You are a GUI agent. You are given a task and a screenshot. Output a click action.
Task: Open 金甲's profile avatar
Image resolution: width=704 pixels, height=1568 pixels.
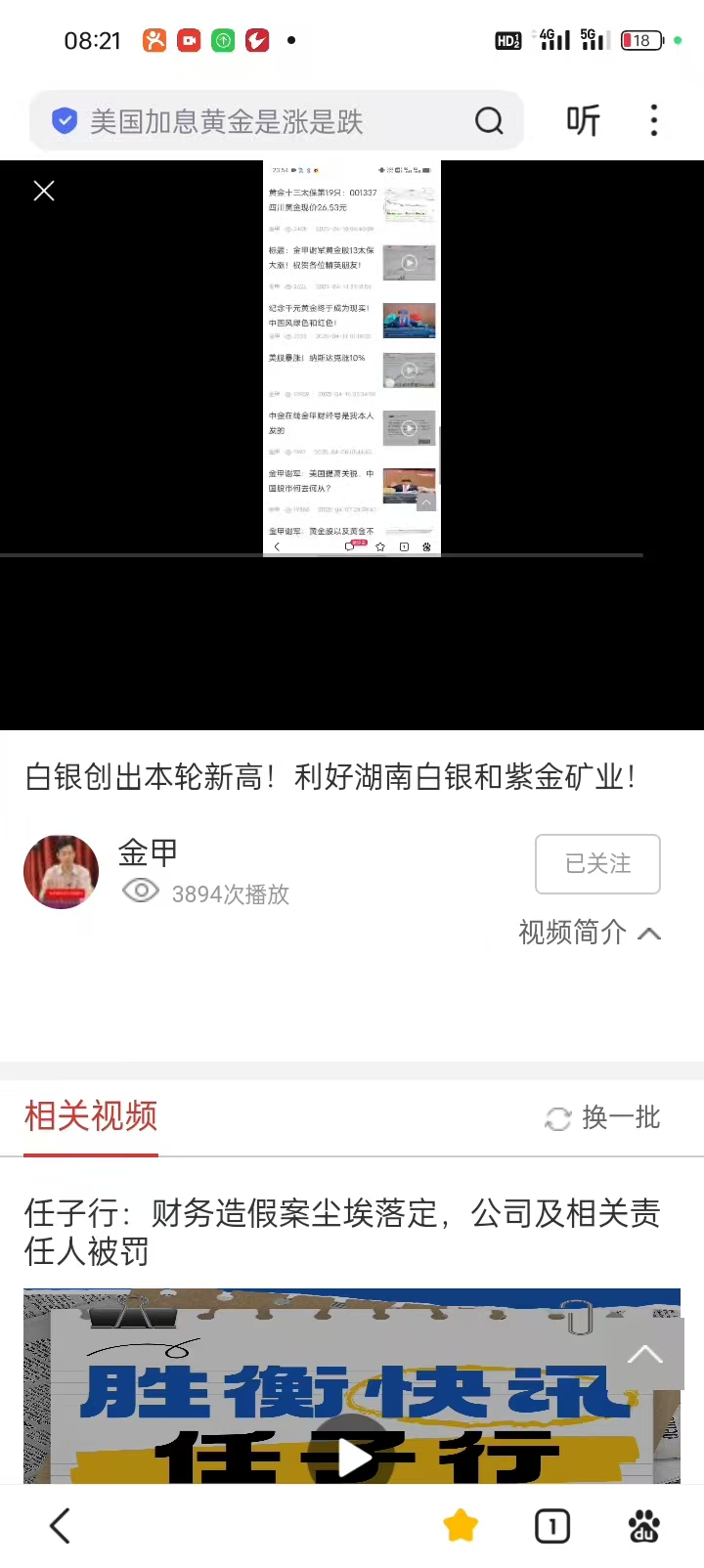(61, 871)
